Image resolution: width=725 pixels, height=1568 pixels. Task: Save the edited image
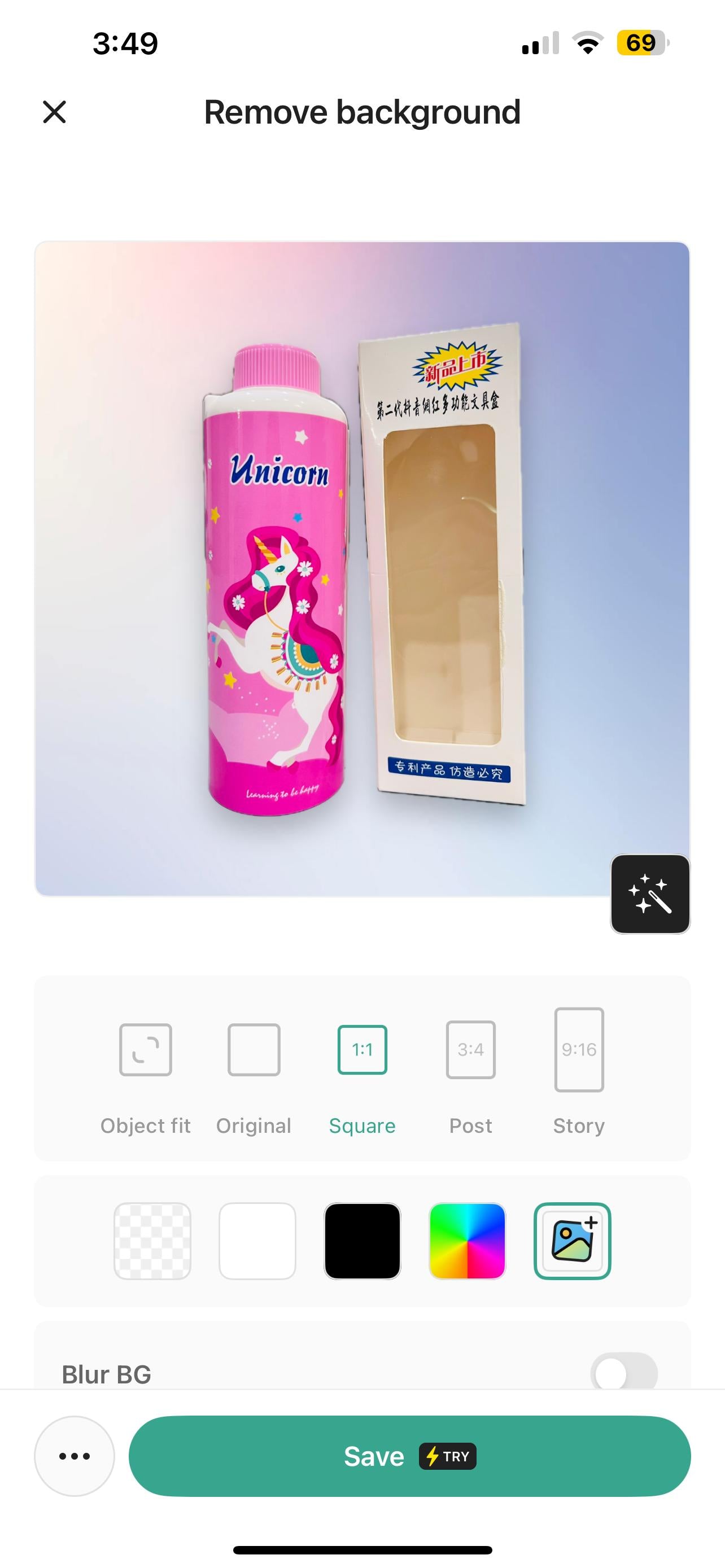pyautogui.click(x=409, y=1456)
